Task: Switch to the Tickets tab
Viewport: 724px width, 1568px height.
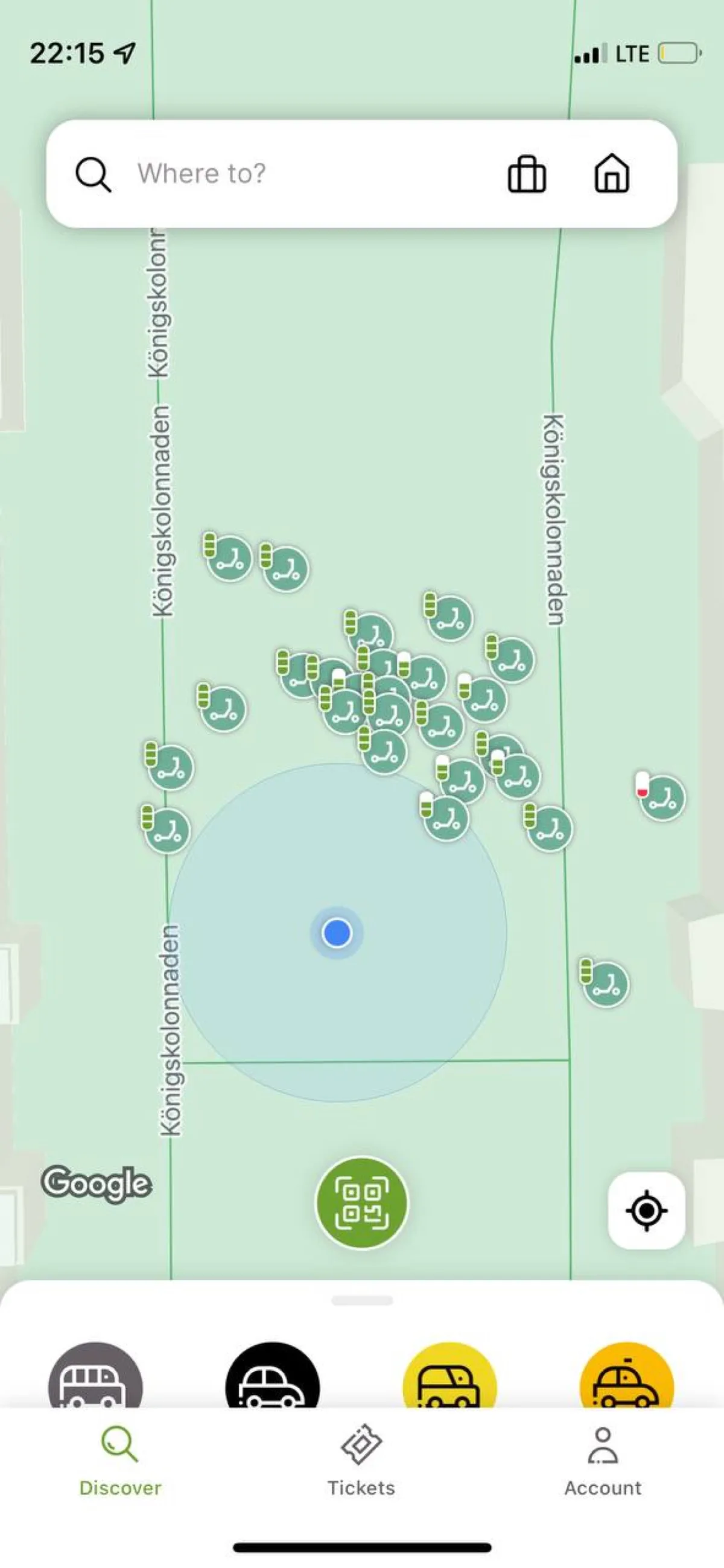Action: coord(361,1461)
